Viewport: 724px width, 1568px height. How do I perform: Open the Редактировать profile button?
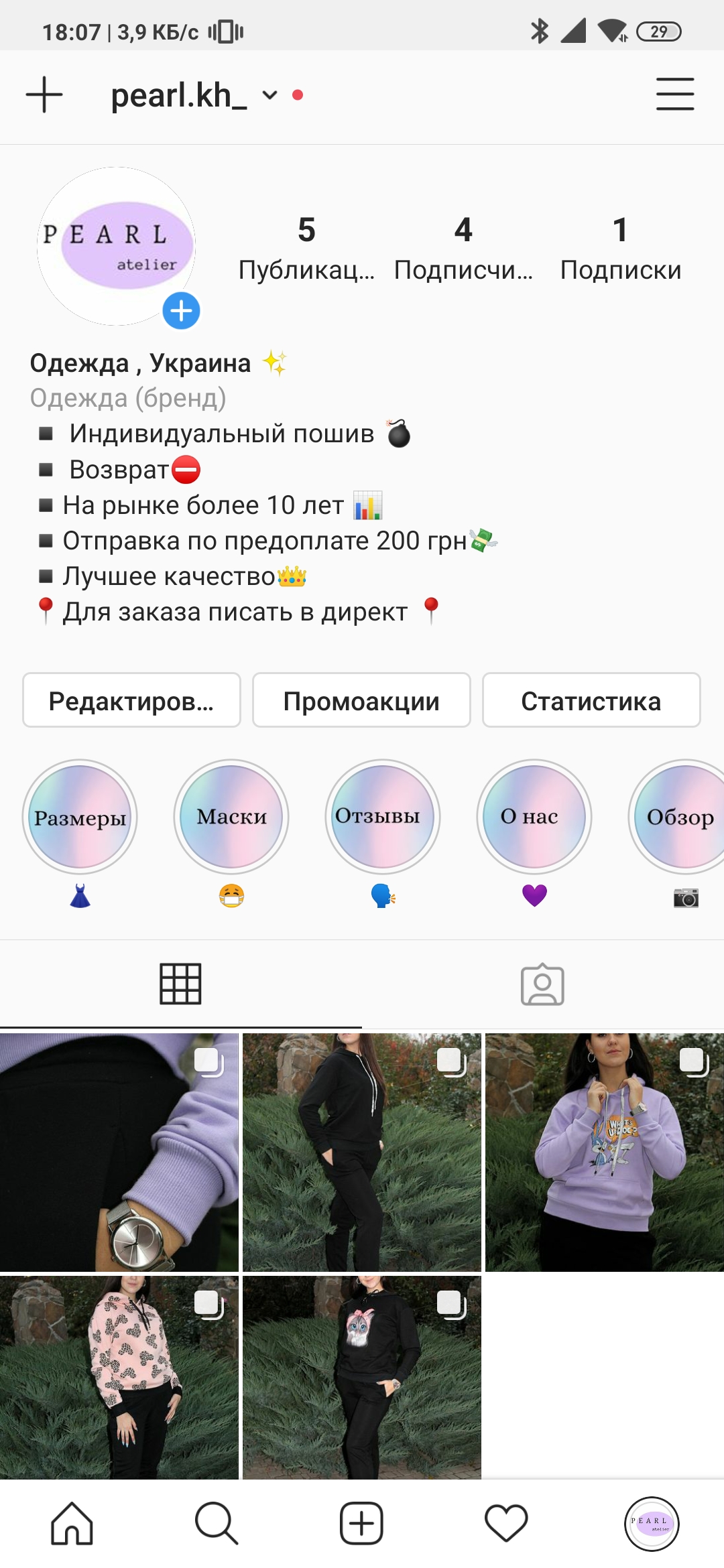point(131,700)
